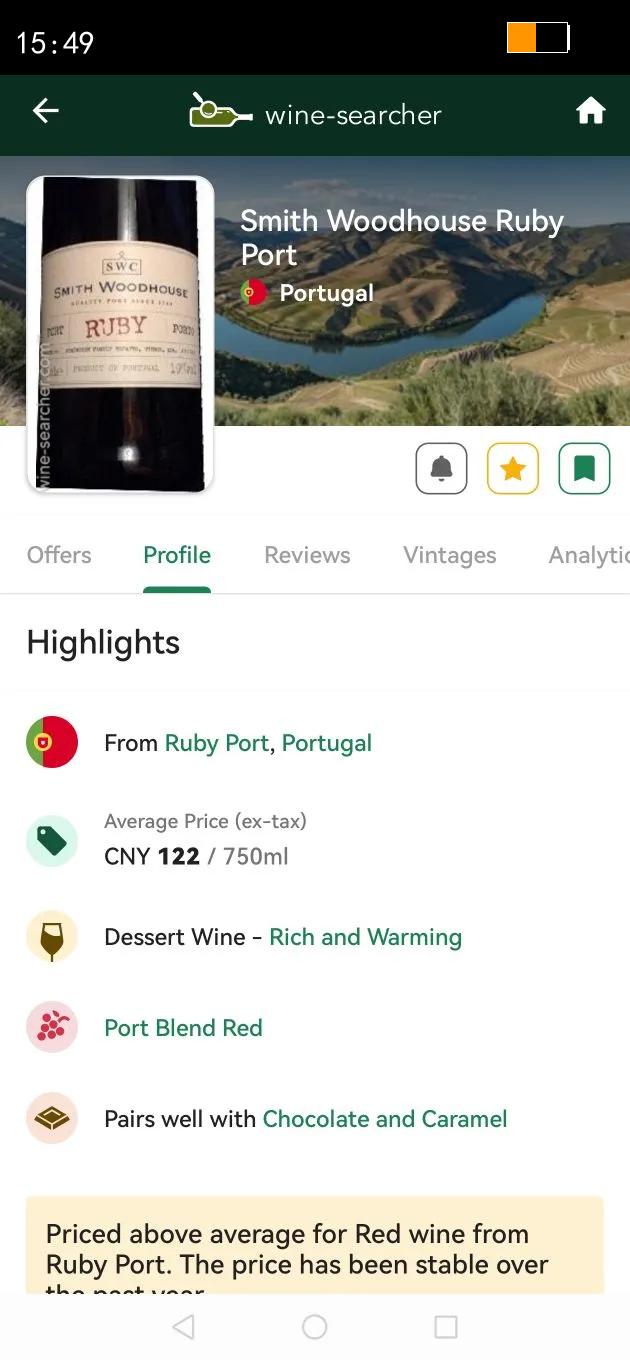Follow the green Portugal link in Highlights
The height and width of the screenshot is (1360, 630).
[x=327, y=743]
